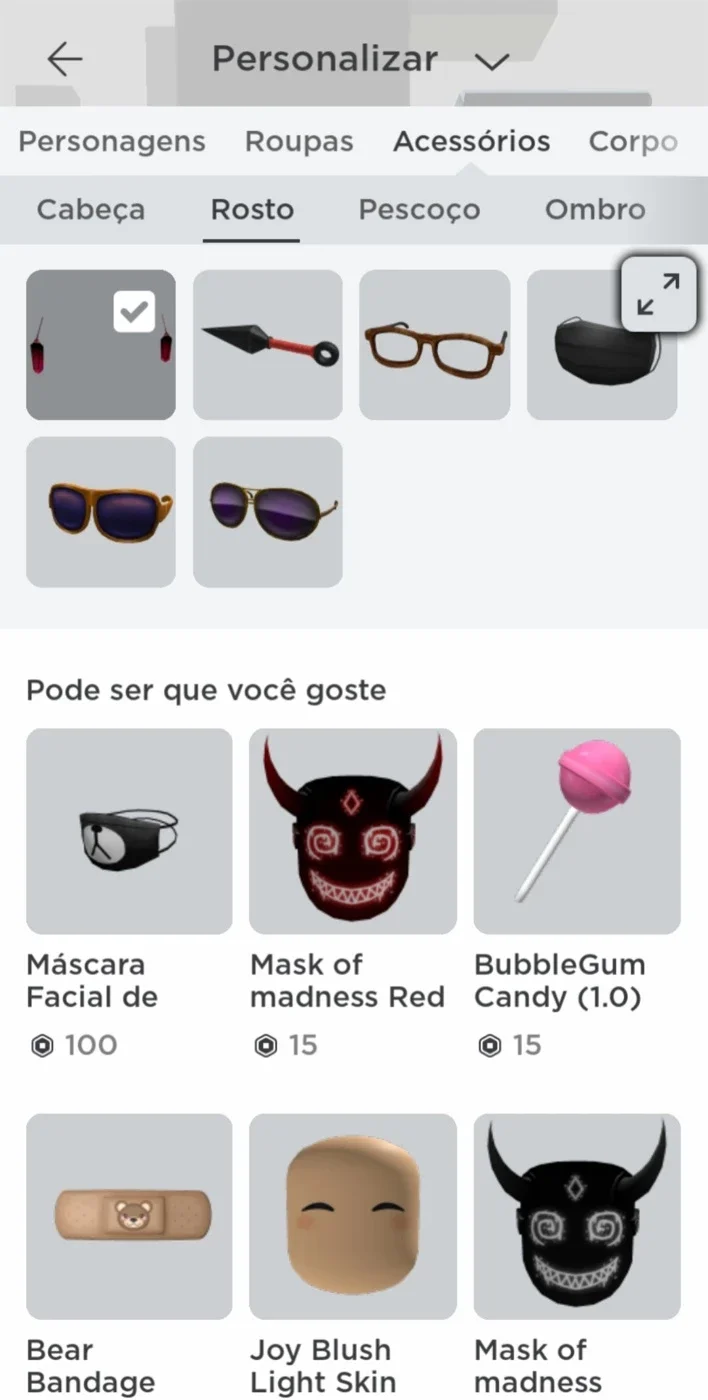Go back using the arrow icon

[x=65, y=60]
